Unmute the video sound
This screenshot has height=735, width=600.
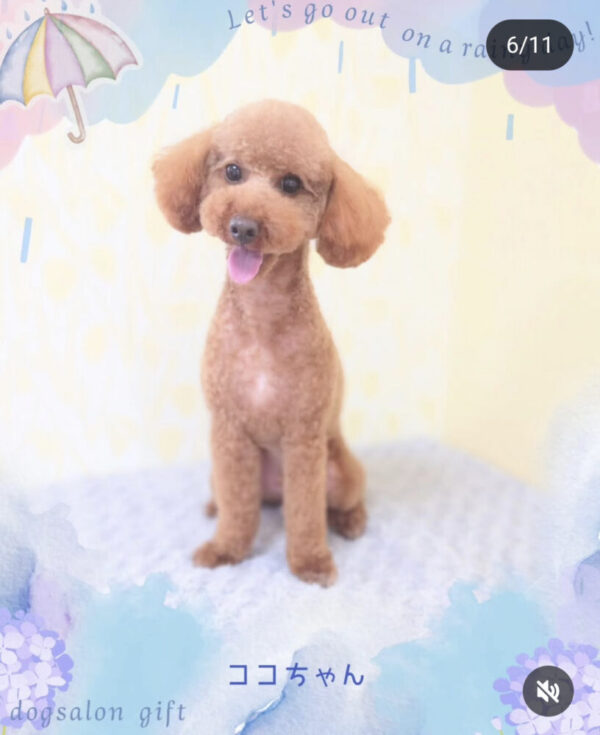click(548, 690)
